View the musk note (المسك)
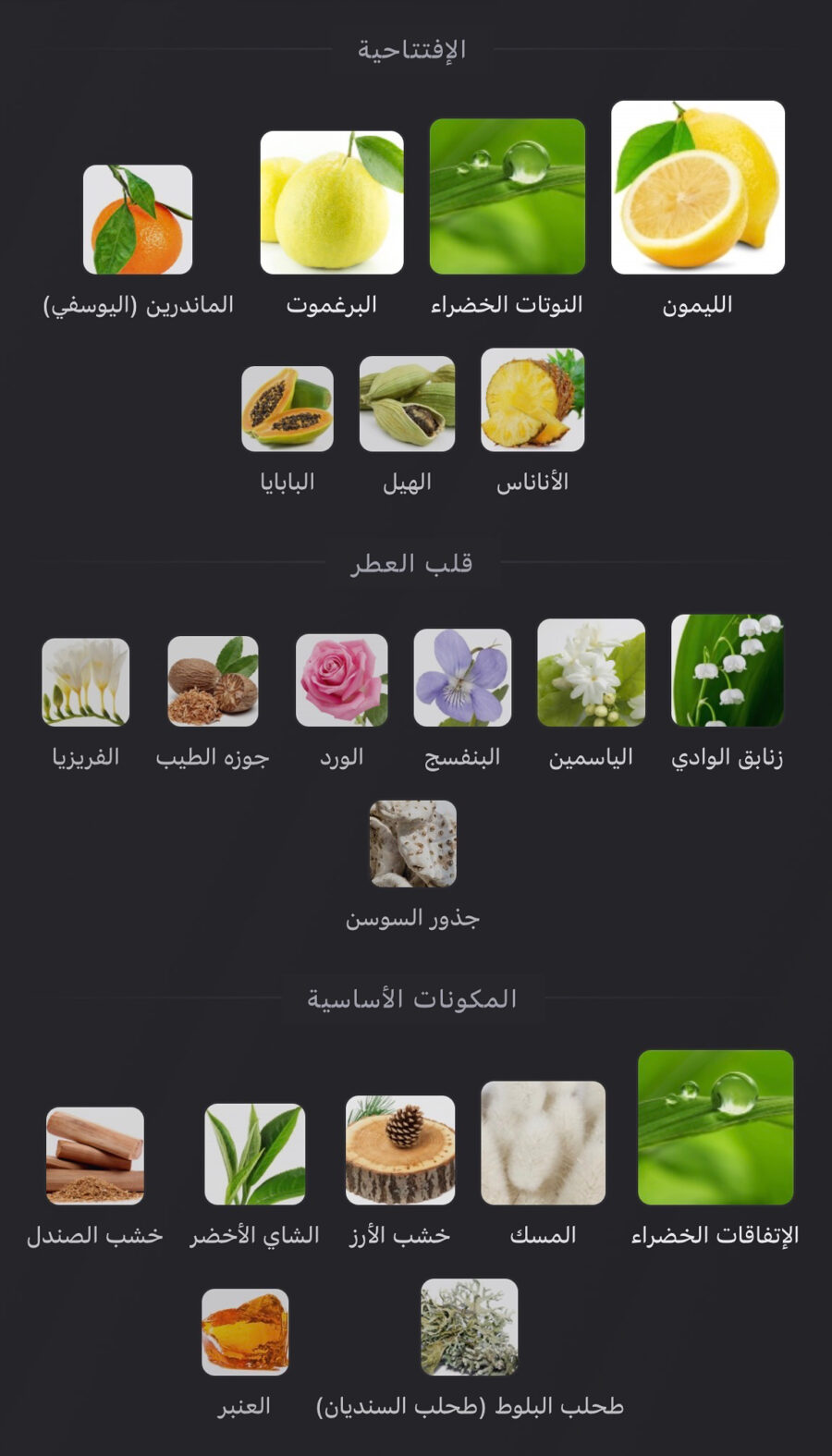832x1456 pixels. pyautogui.click(x=544, y=1143)
